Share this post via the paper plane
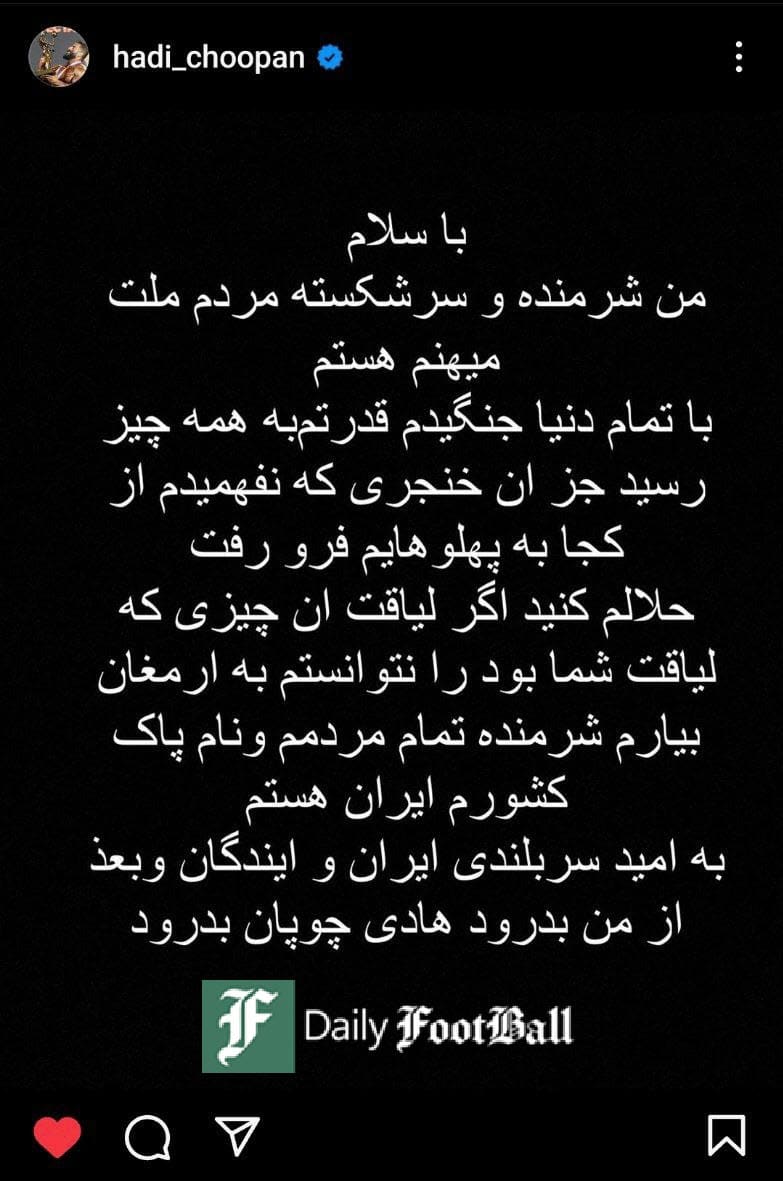The image size is (783, 1181). tap(238, 1136)
